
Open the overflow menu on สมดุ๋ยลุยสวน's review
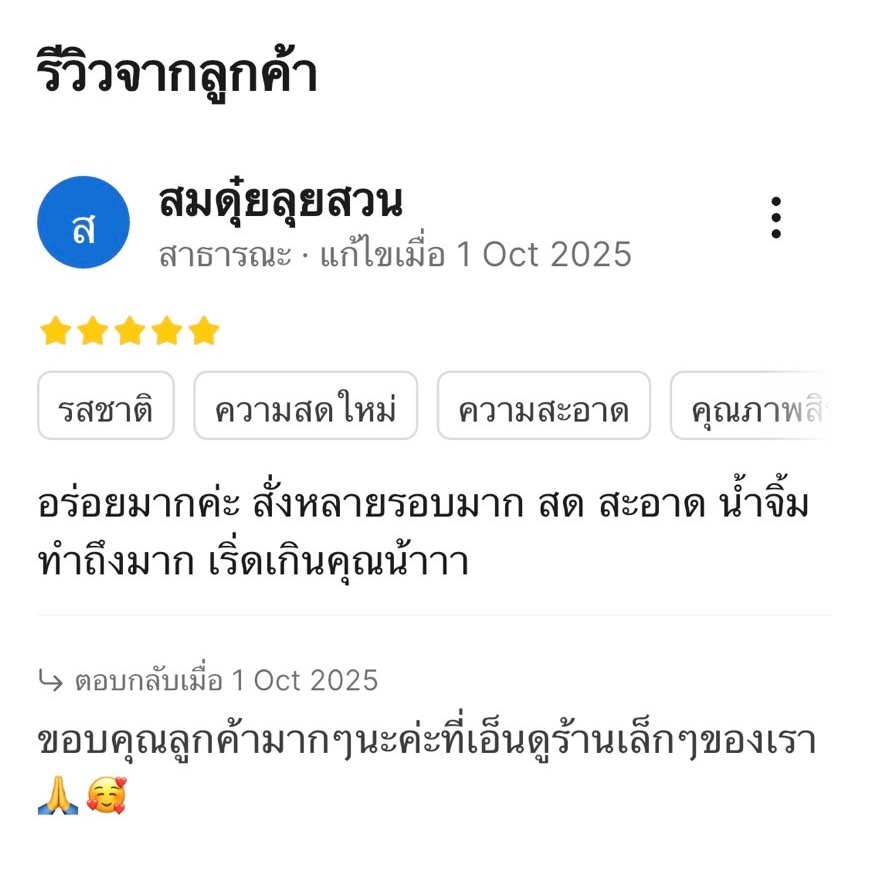(776, 218)
